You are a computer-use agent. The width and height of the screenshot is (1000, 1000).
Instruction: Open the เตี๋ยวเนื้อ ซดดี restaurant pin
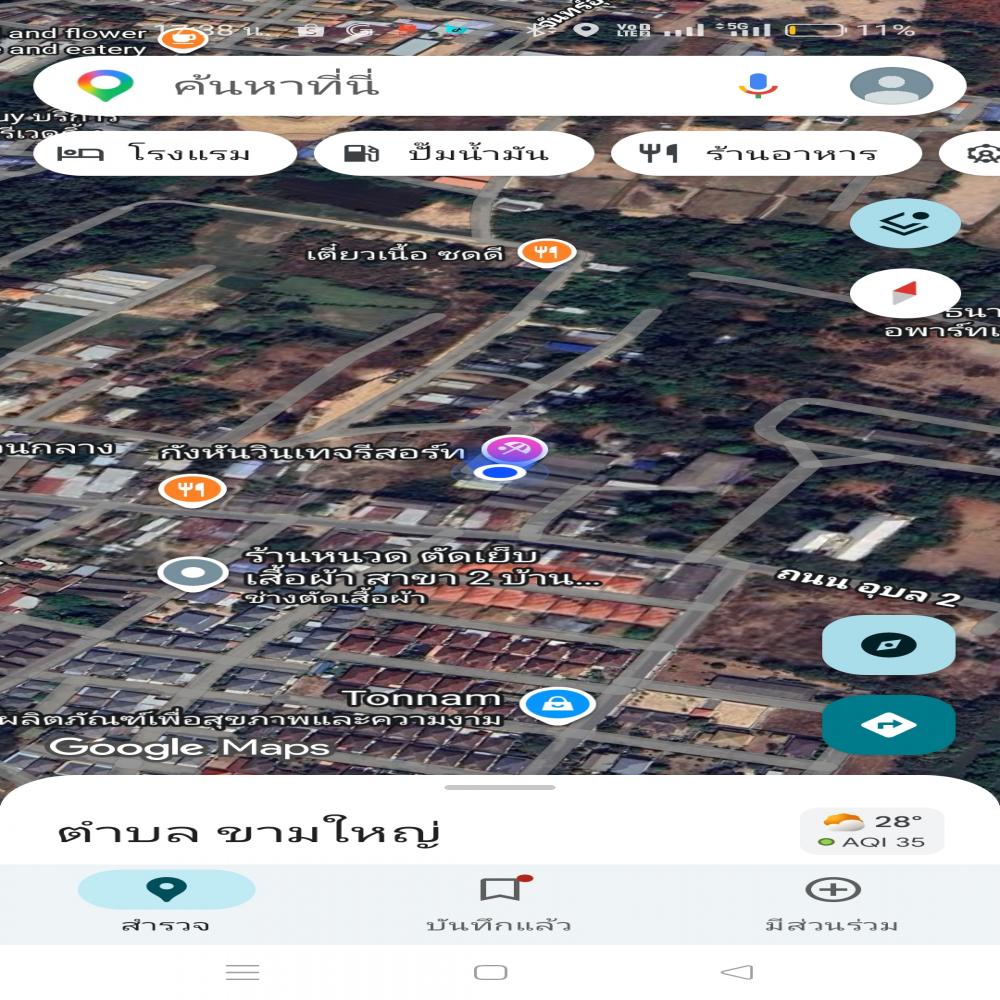click(546, 253)
